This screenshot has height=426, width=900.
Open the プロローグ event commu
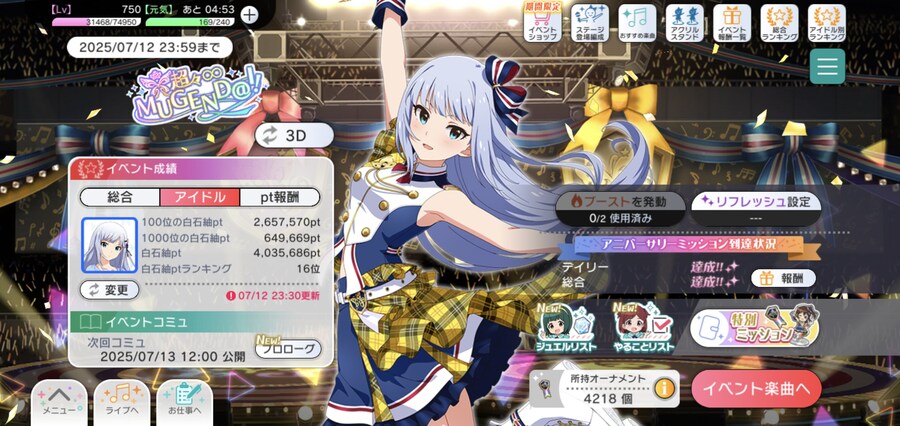click(x=289, y=349)
